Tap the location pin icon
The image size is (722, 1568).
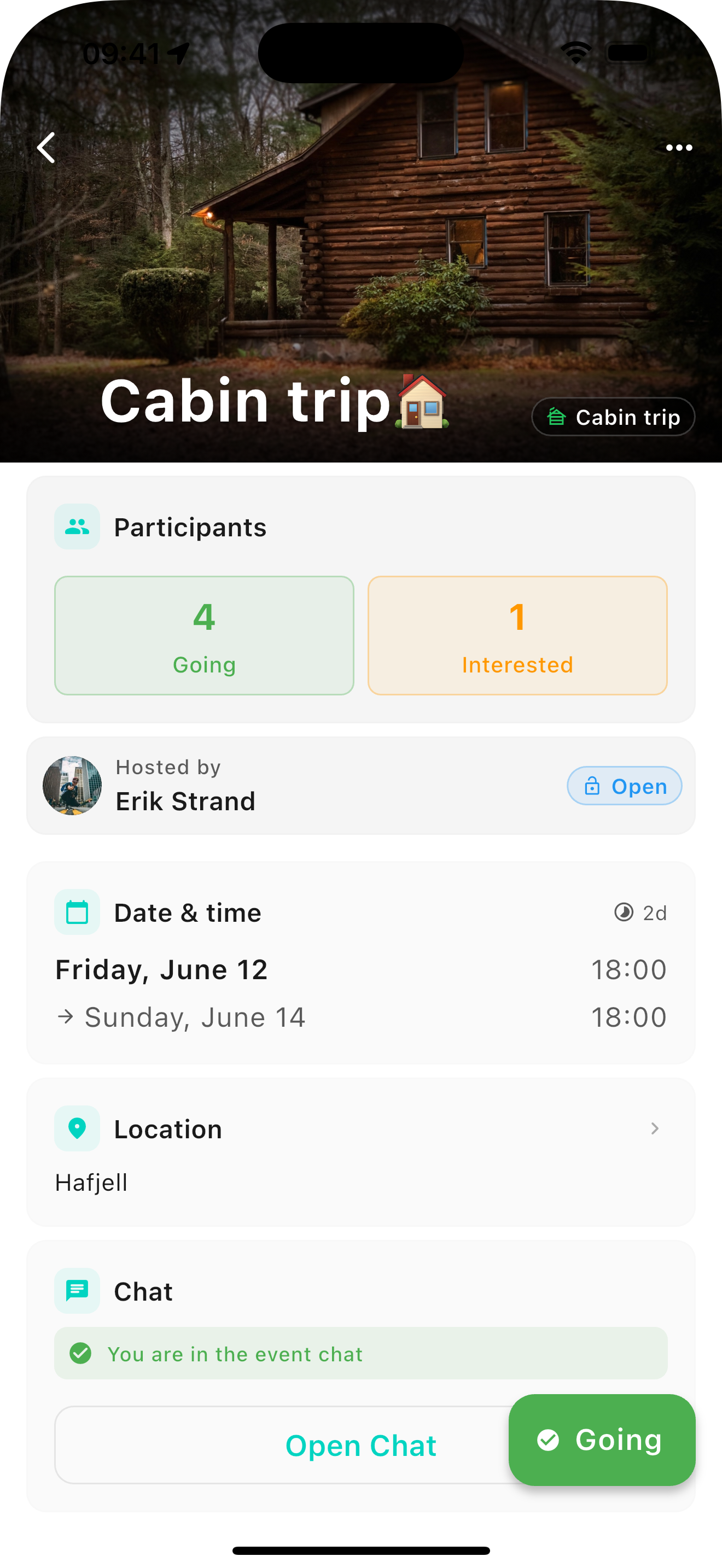click(77, 1128)
